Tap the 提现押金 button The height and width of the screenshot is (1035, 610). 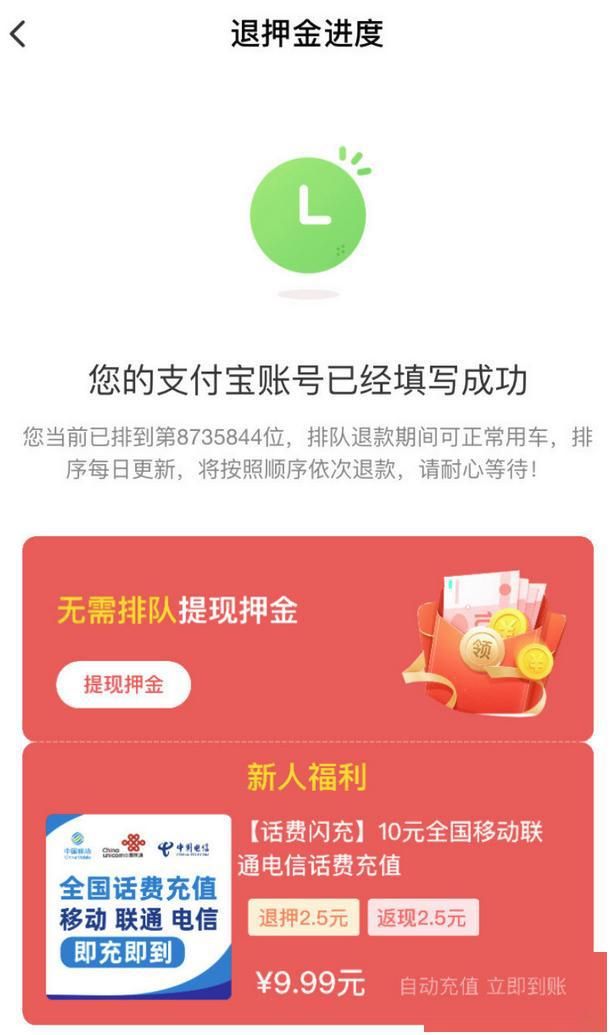123,685
